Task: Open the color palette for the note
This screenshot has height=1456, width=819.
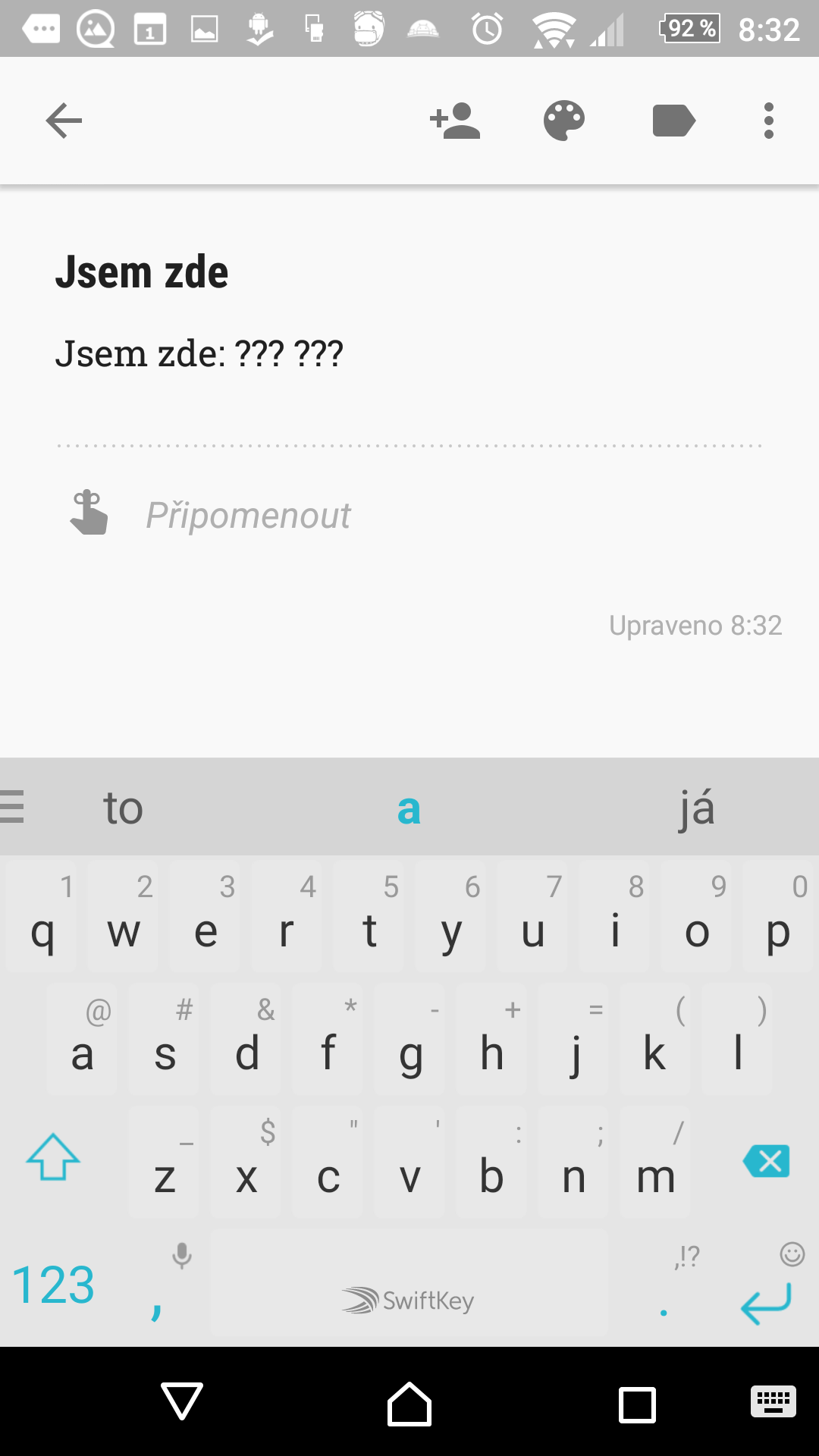Action: point(564,121)
